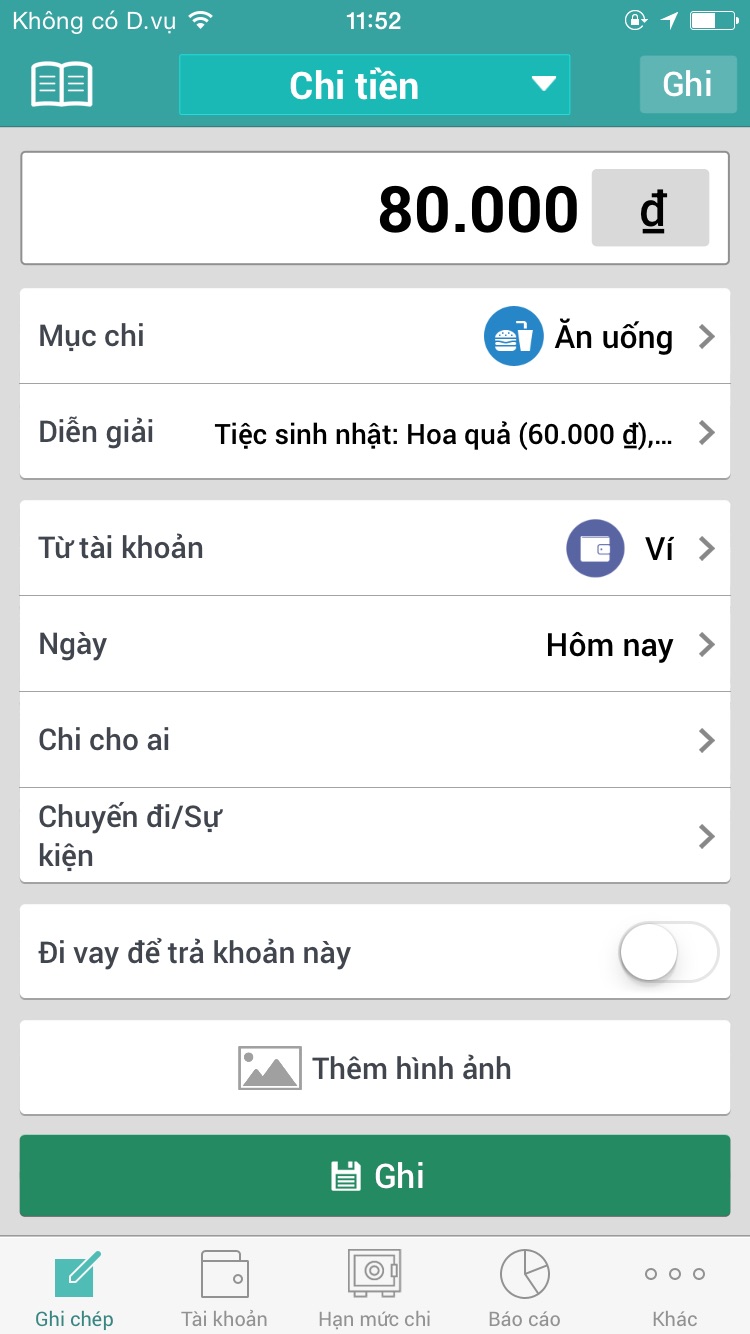Change the đ currency unit

tap(651, 208)
